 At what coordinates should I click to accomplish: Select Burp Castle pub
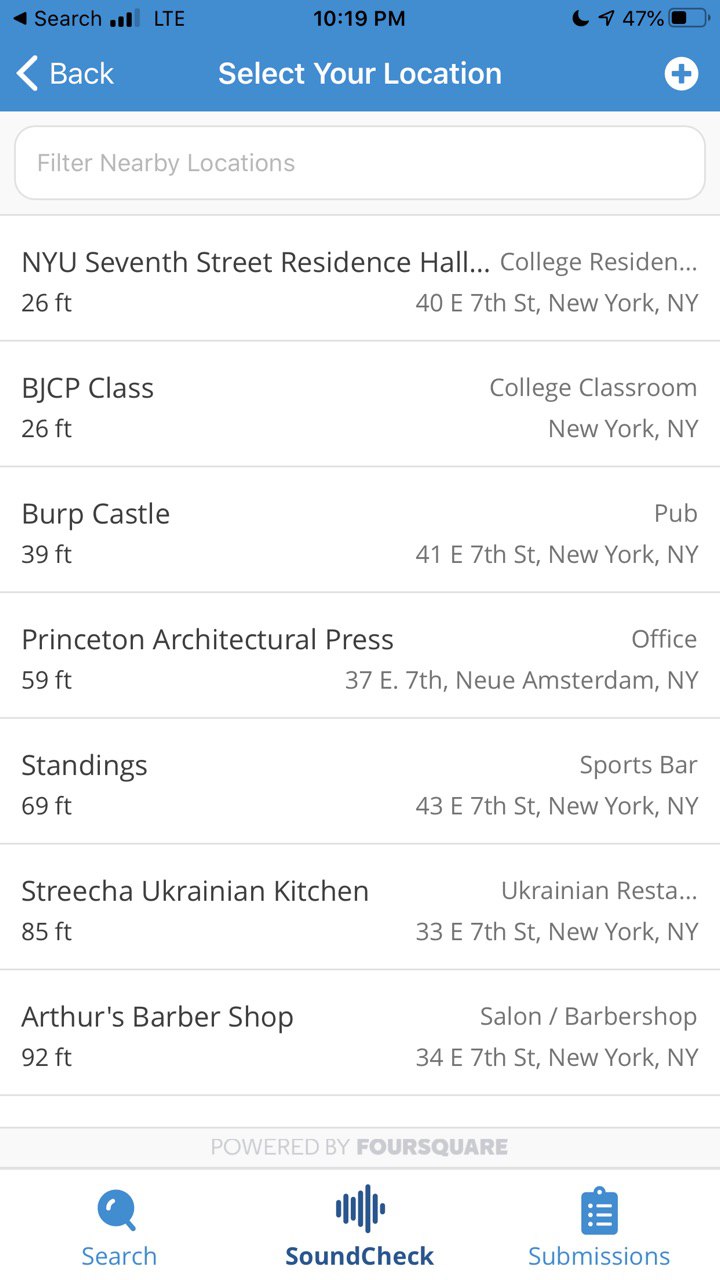coord(360,531)
